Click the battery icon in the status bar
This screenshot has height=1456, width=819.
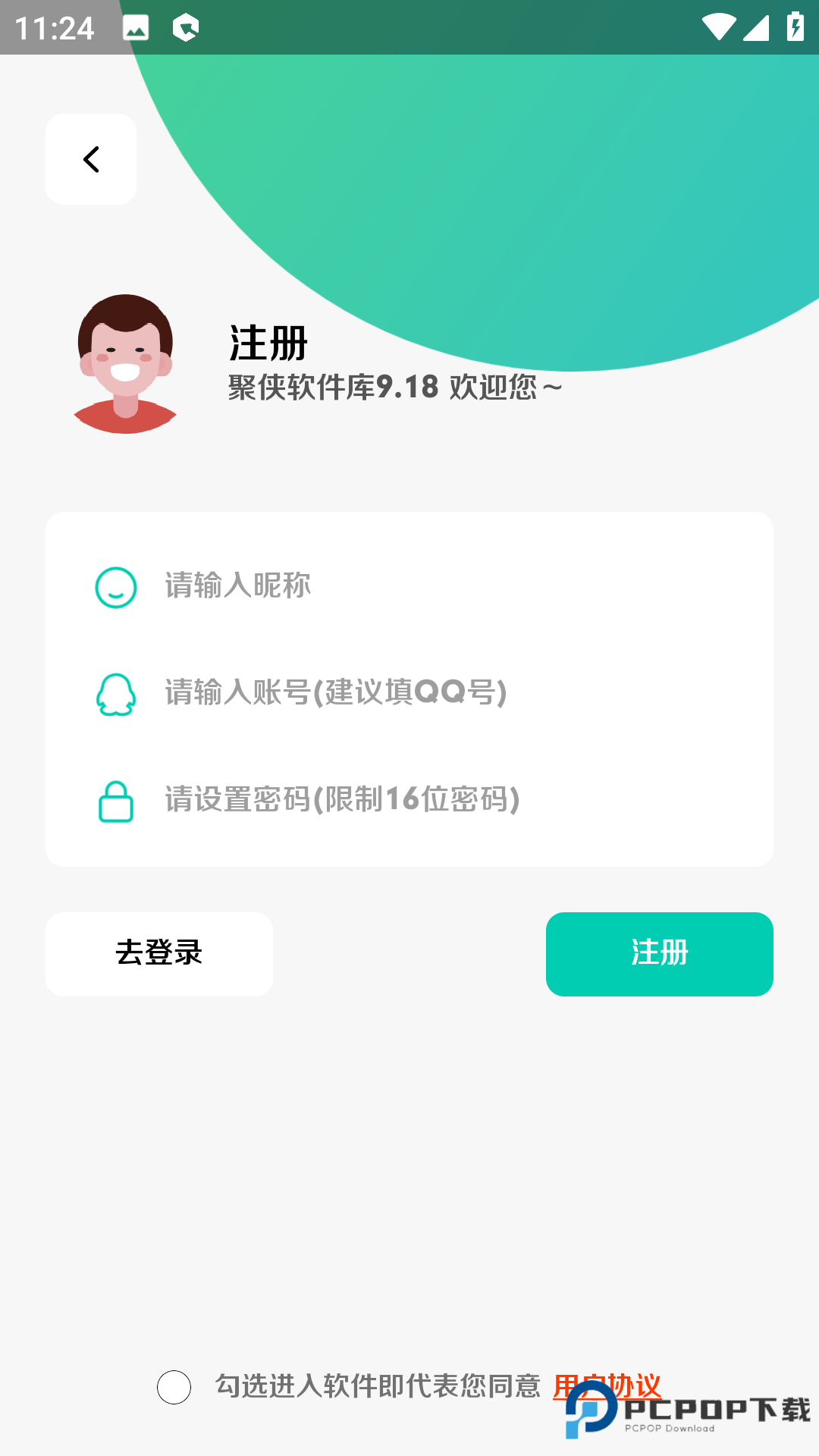[x=793, y=25]
